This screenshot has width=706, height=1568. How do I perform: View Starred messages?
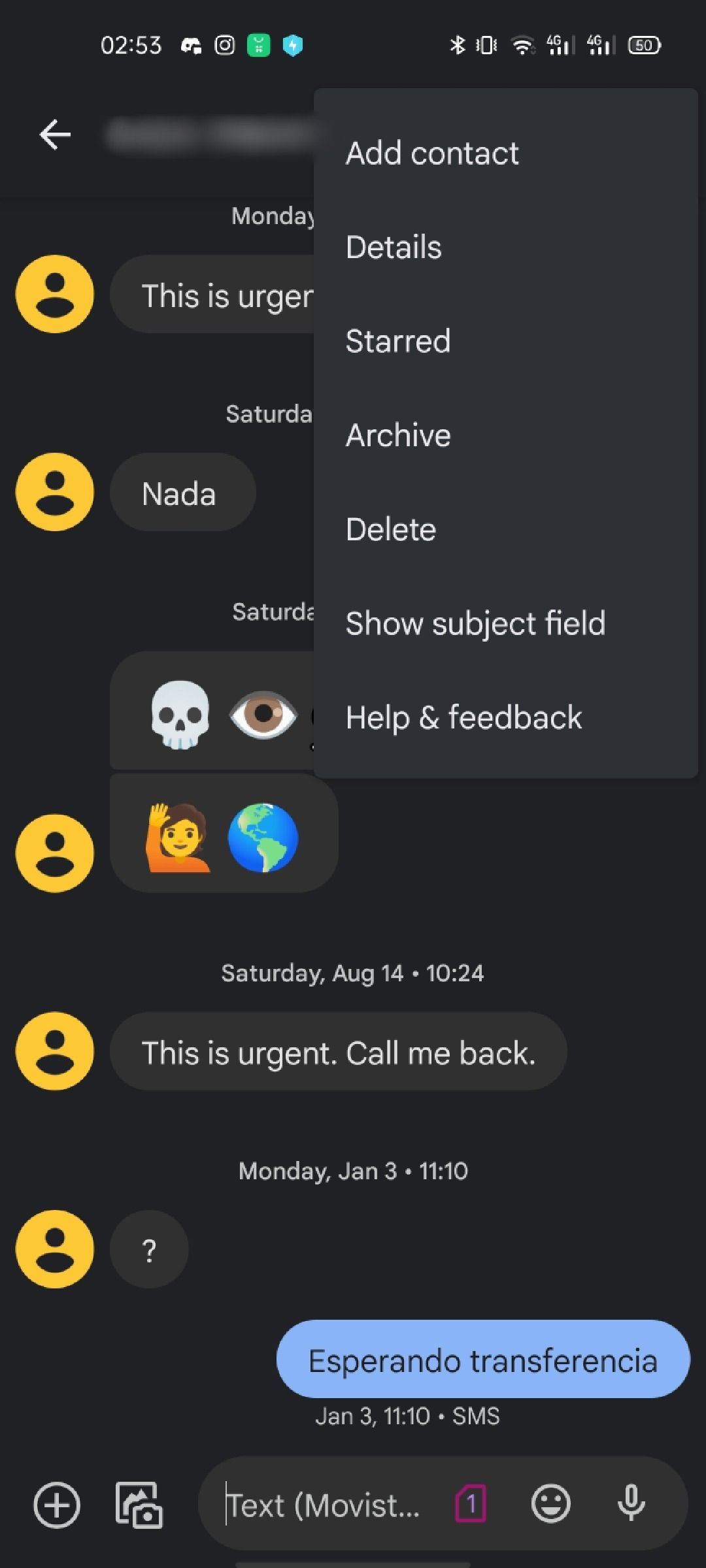(398, 341)
